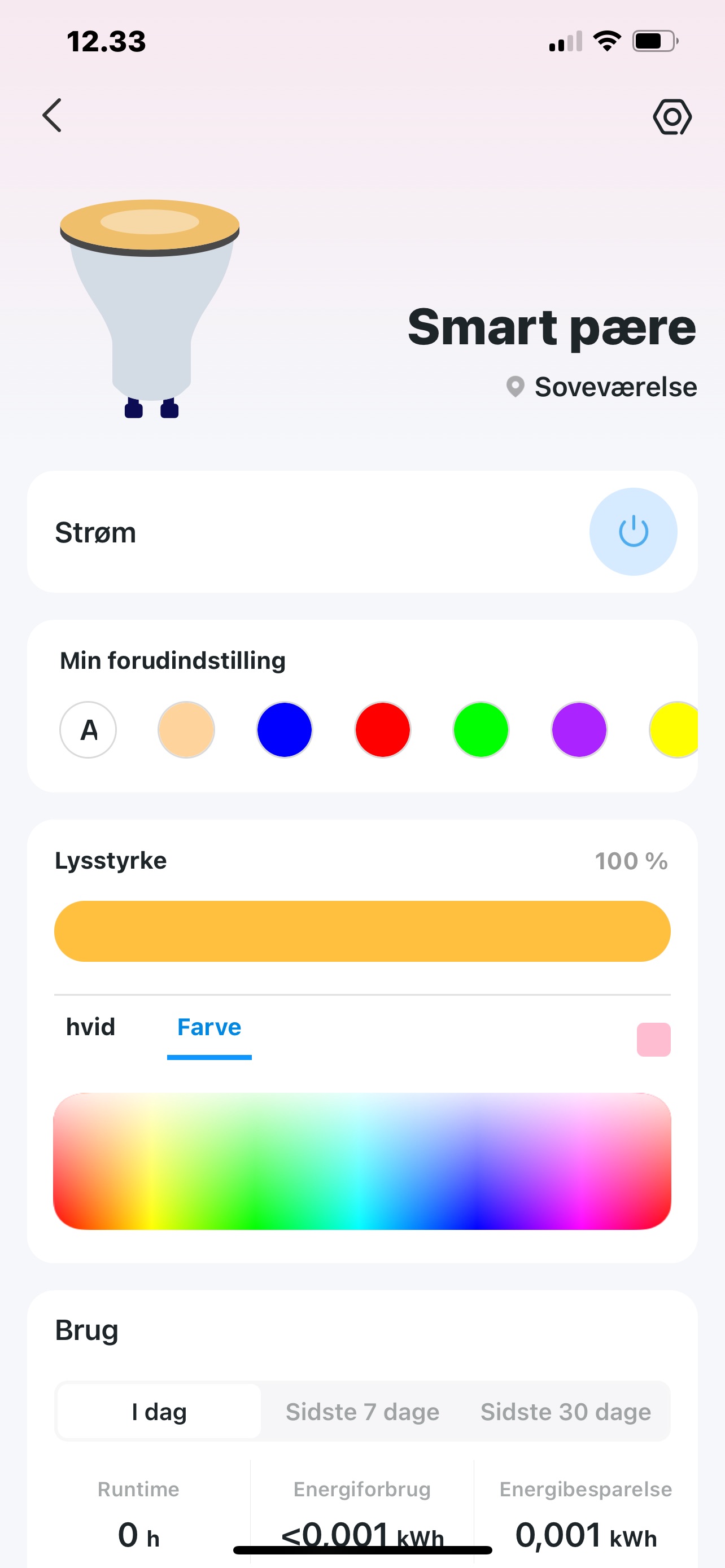Tap the Lysstyrke brightness slider
This screenshot has height=1568, width=725.
coord(362,931)
